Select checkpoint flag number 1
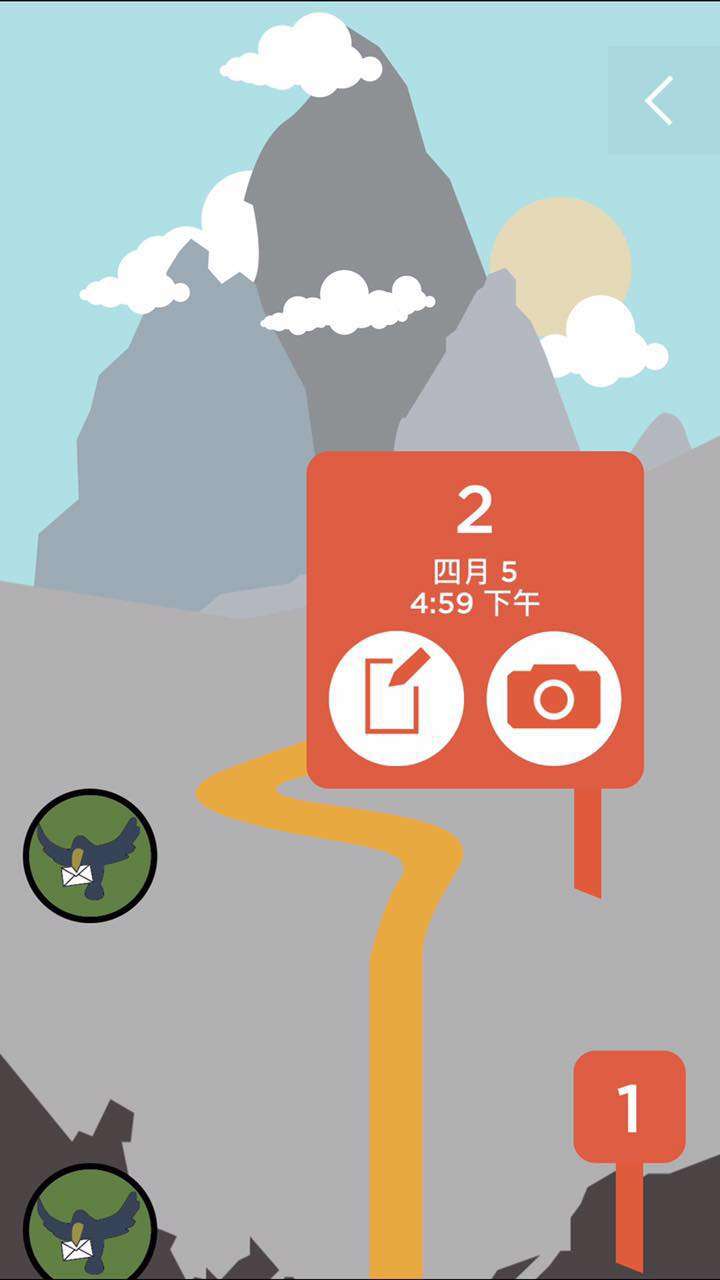This screenshot has height=1280, width=720. point(629,1107)
